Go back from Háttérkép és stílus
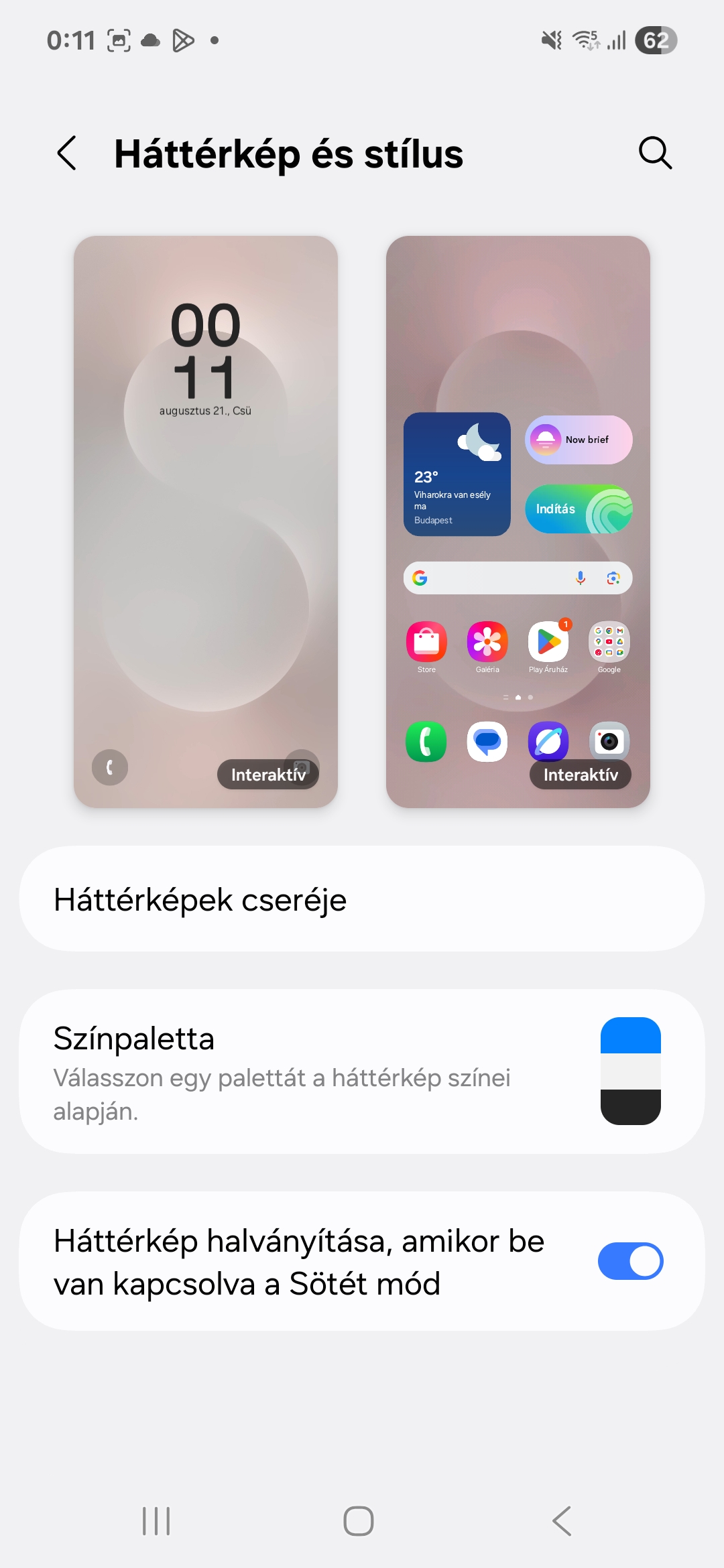 click(x=67, y=153)
